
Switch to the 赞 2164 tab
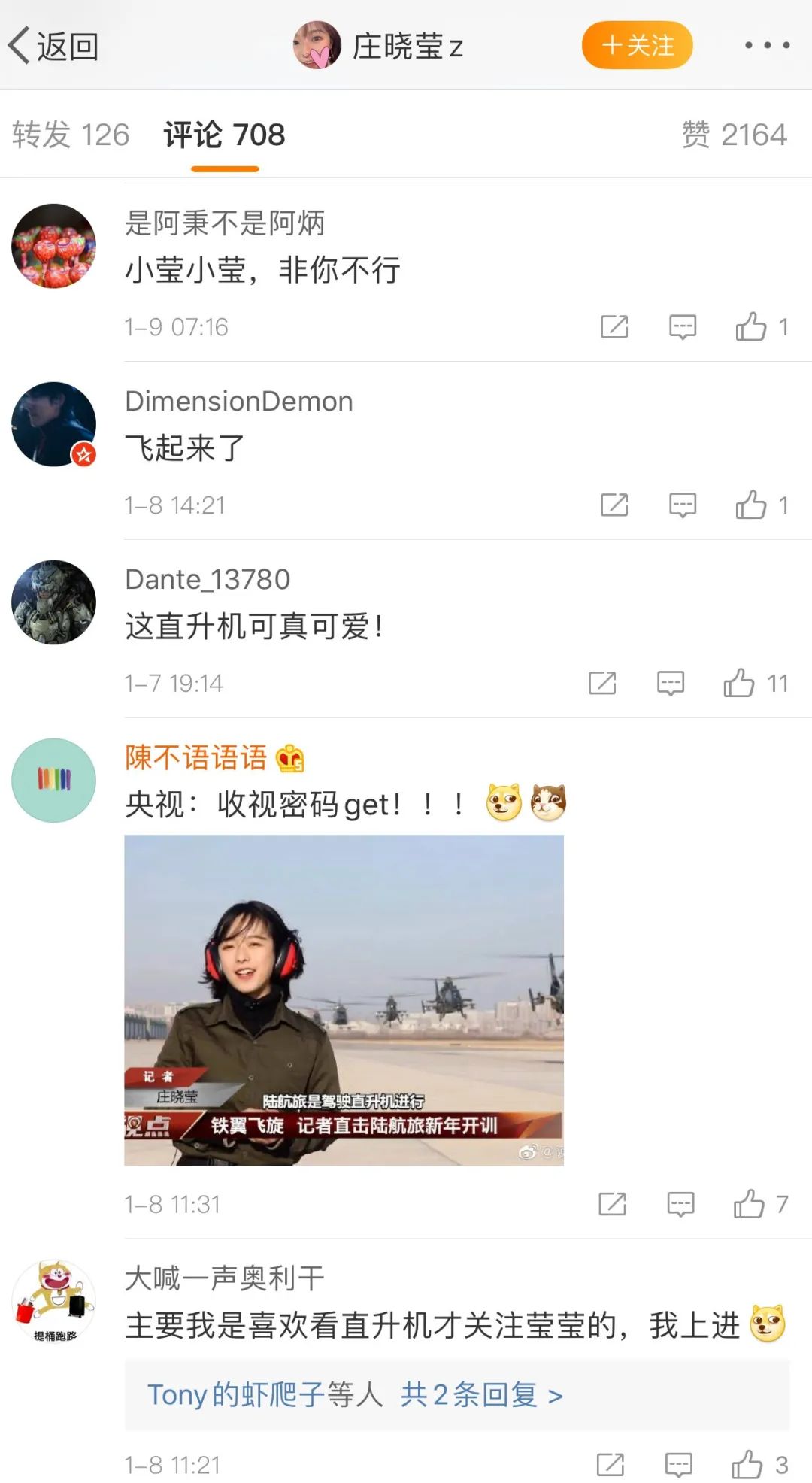[x=734, y=135]
